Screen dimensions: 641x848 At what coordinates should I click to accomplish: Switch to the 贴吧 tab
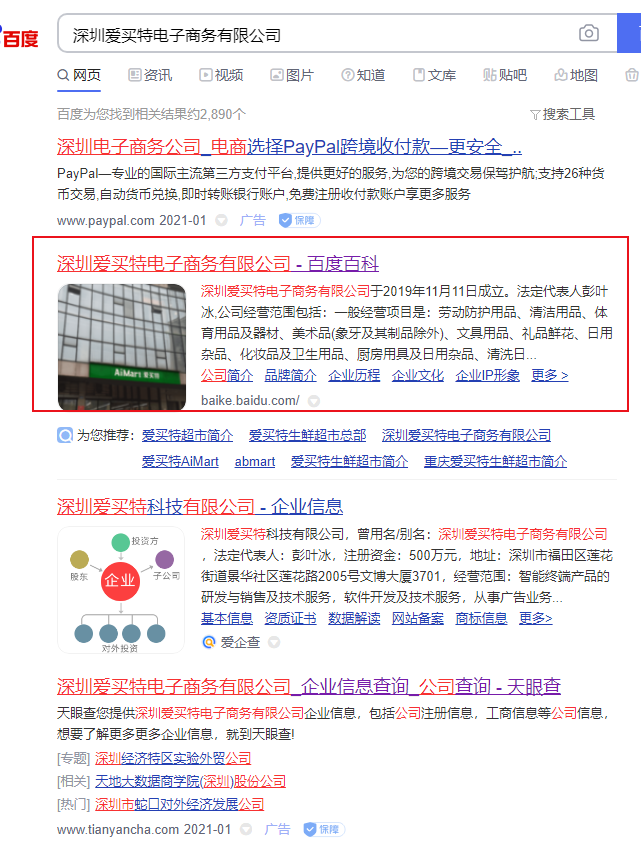point(505,75)
